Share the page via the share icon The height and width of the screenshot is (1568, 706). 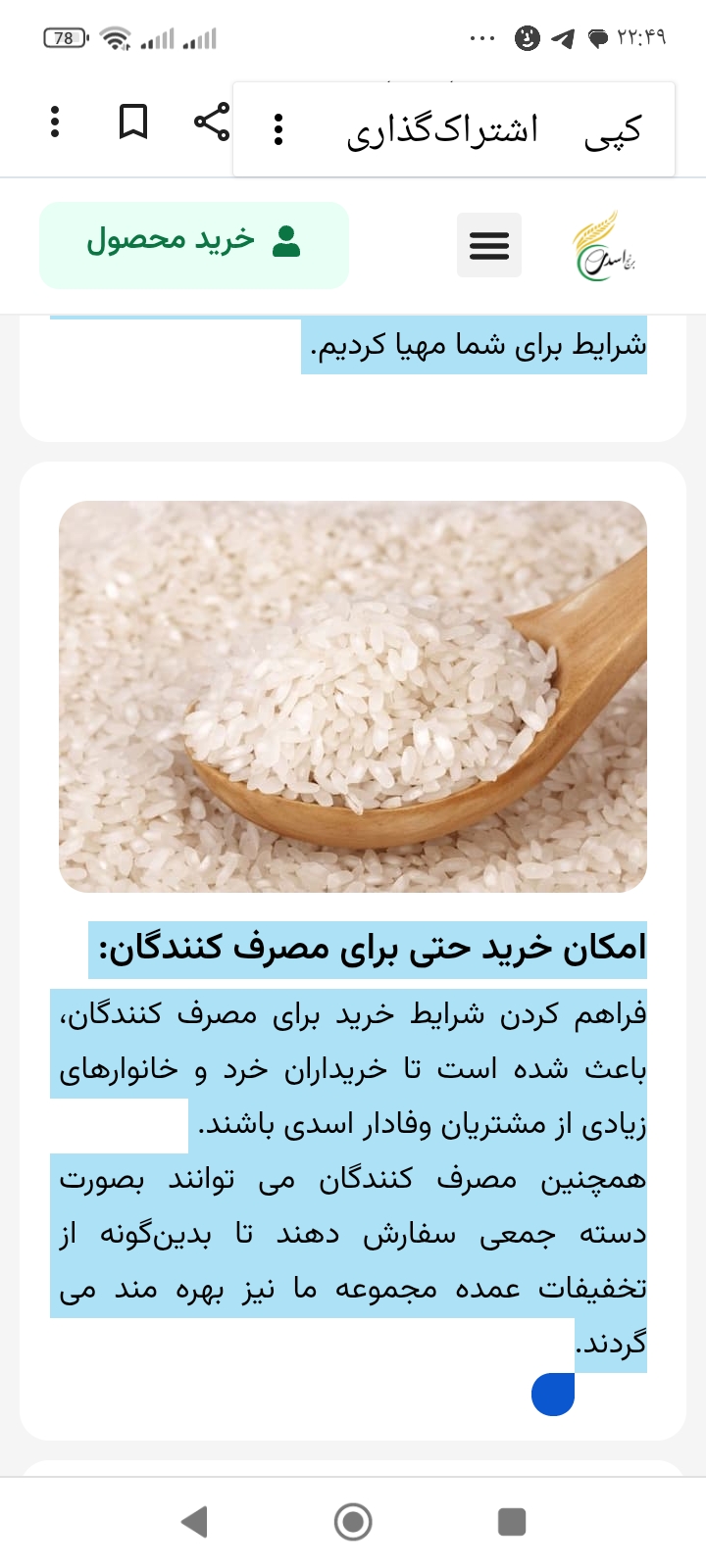211,120
